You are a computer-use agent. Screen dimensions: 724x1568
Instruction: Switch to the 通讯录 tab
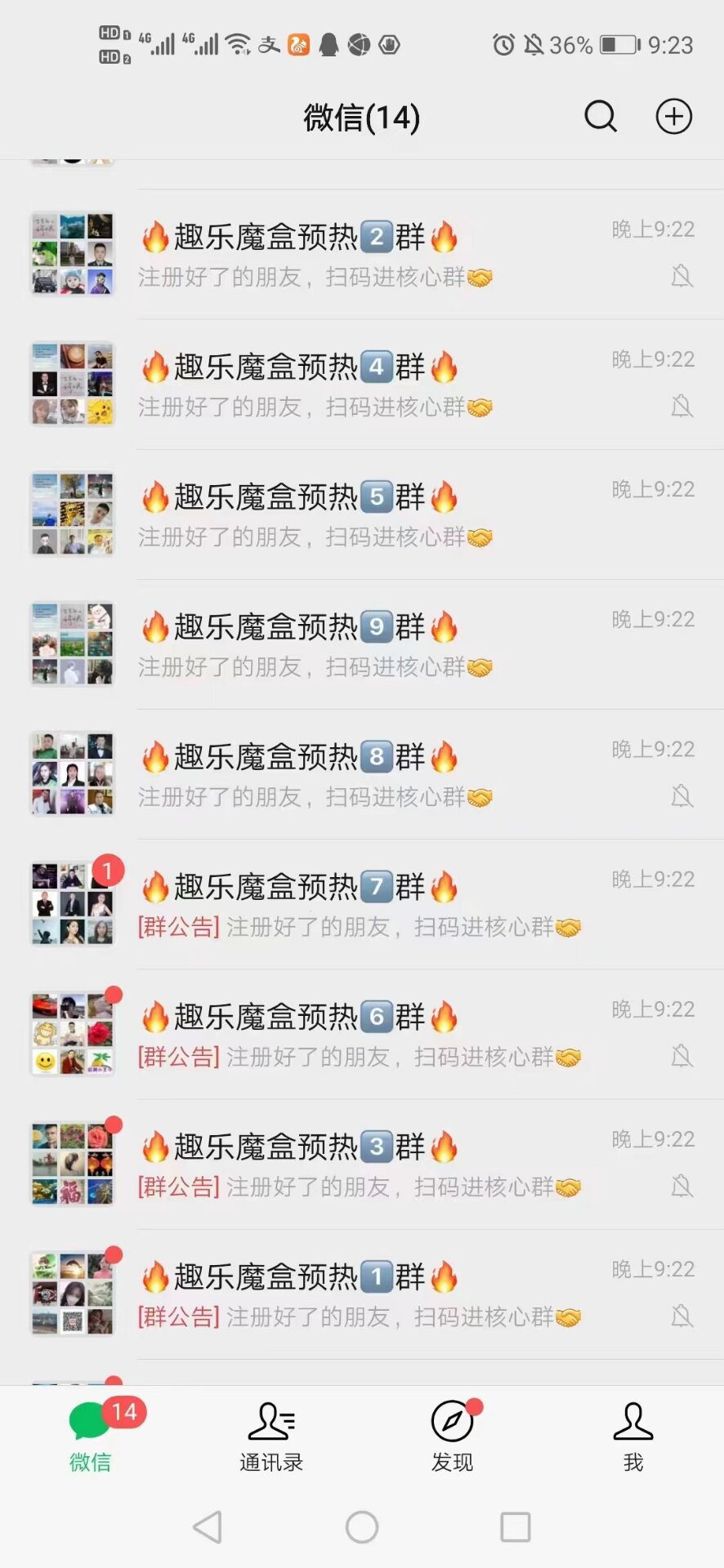click(x=271, y=1437)
